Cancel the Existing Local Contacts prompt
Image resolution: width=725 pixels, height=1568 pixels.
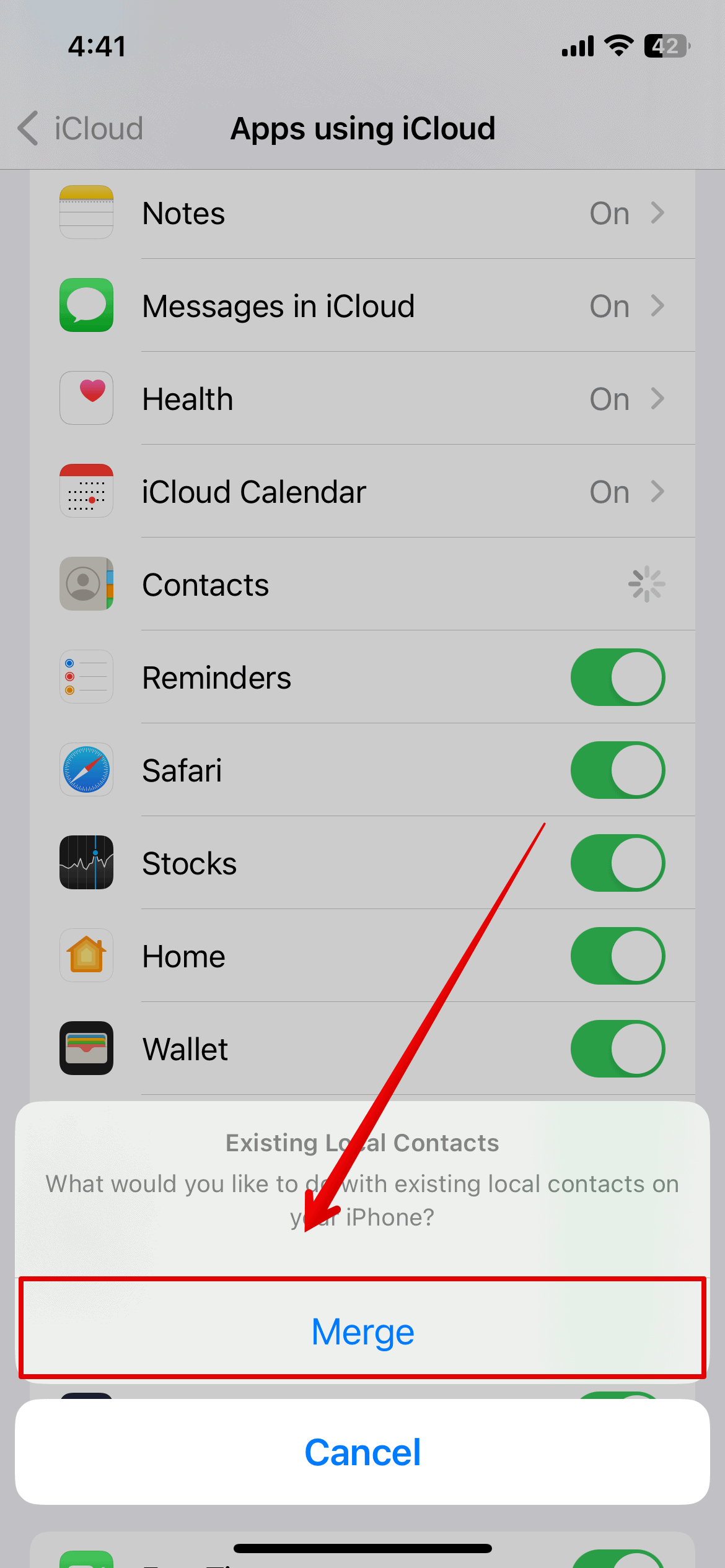362,1452
